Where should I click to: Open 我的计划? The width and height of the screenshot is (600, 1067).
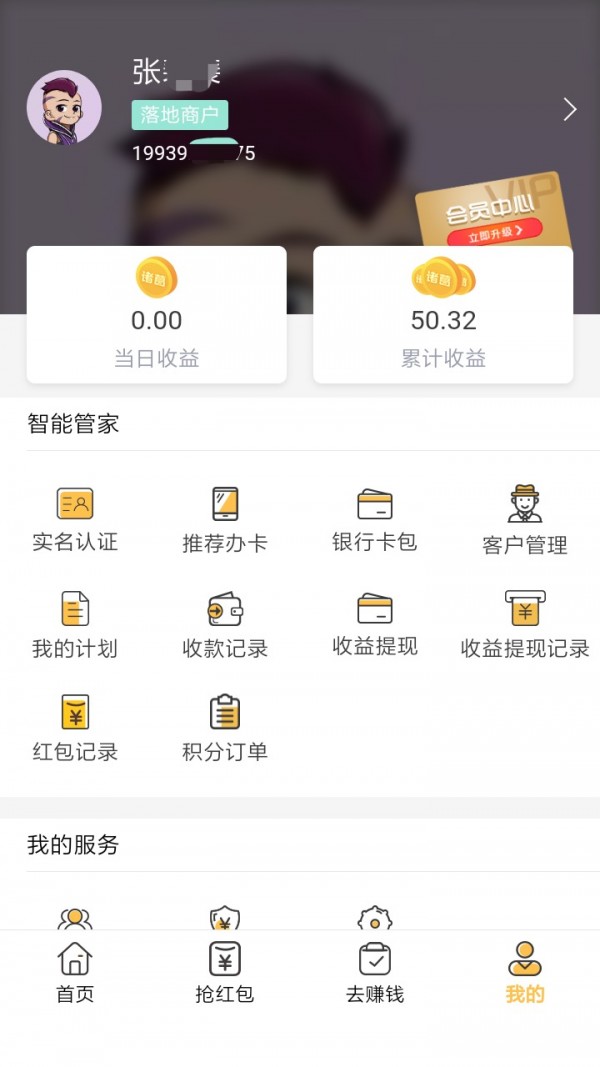pos(75,625)
